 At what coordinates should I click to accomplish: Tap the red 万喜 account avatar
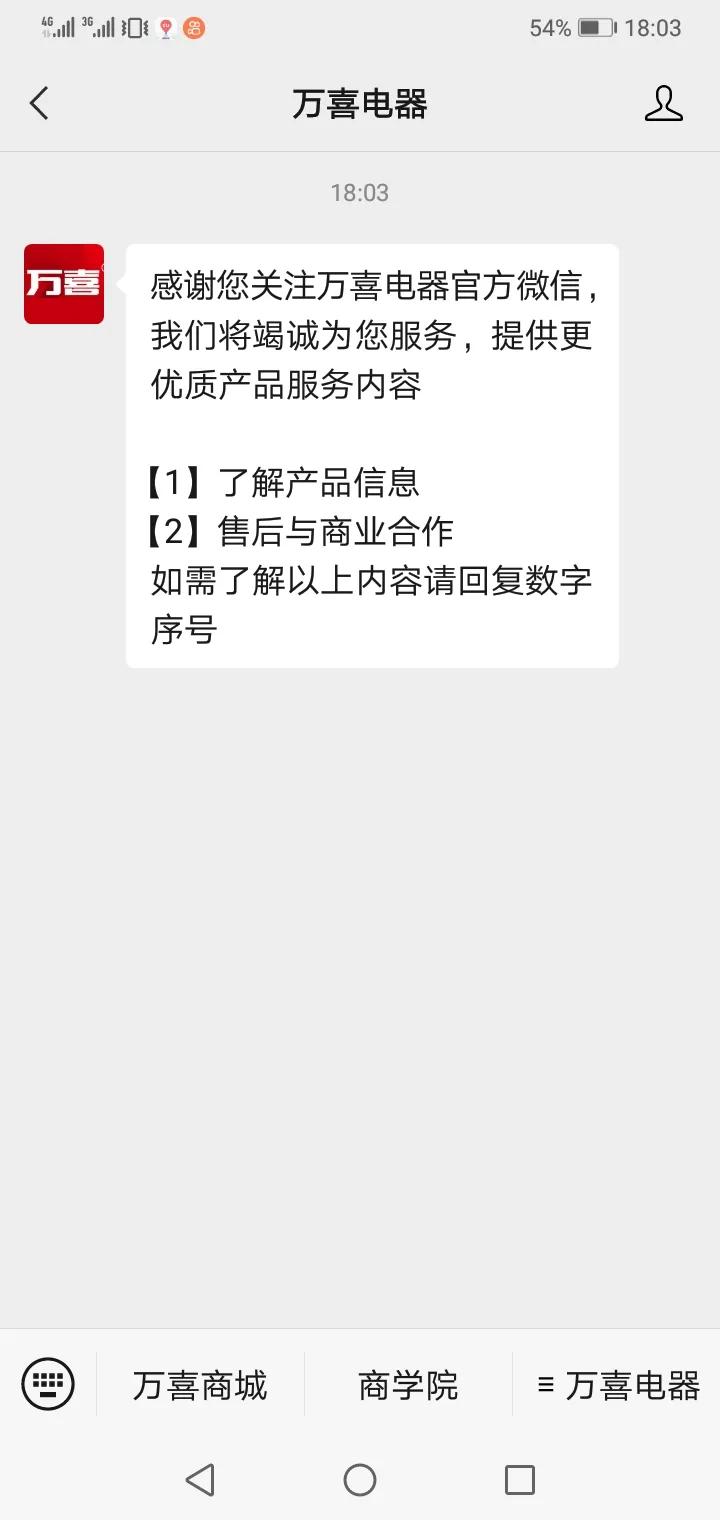(x=64, y=287)
